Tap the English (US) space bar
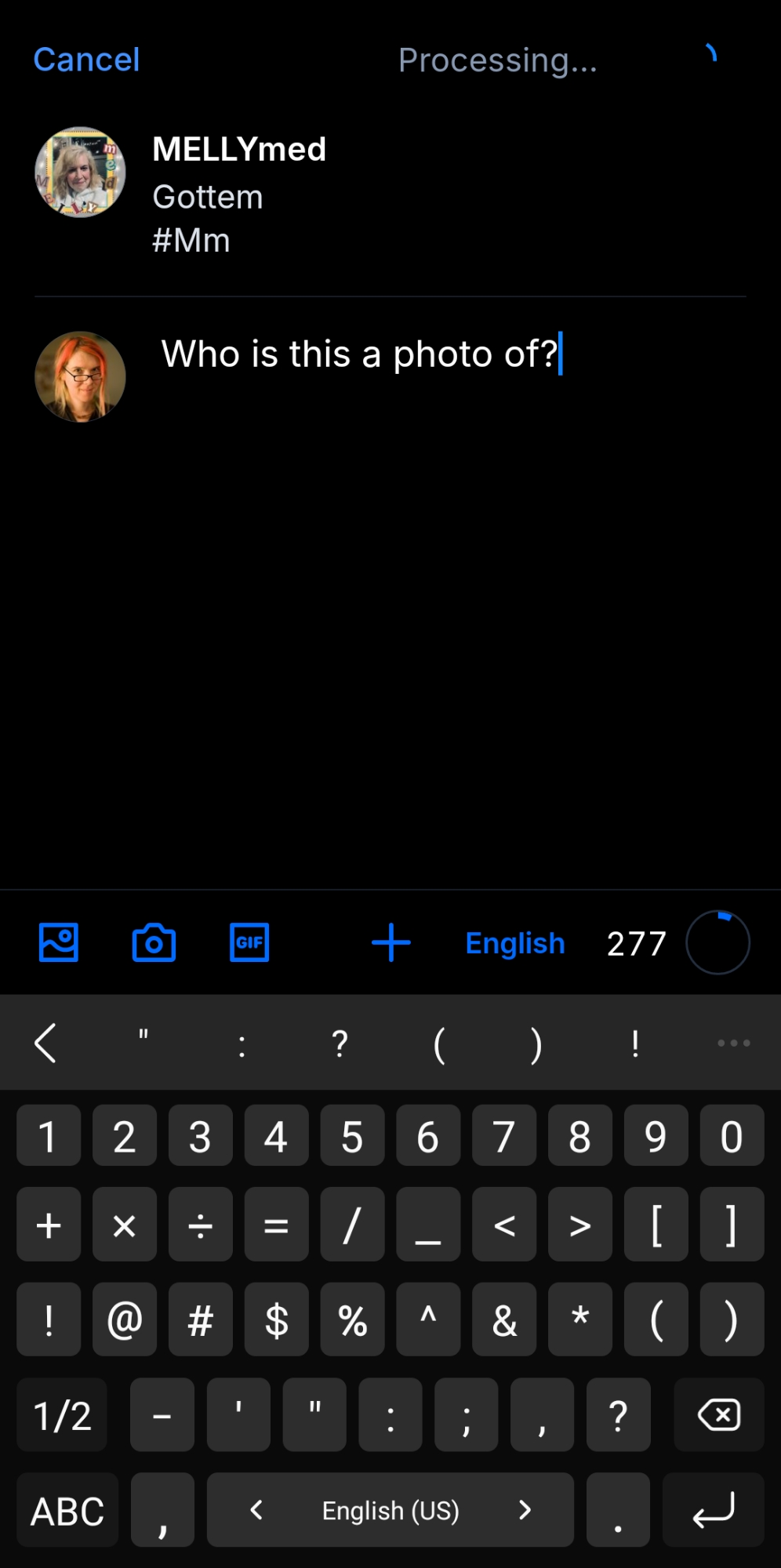The width and height of the screenshot is (781, 1568). click(390, 1511)
